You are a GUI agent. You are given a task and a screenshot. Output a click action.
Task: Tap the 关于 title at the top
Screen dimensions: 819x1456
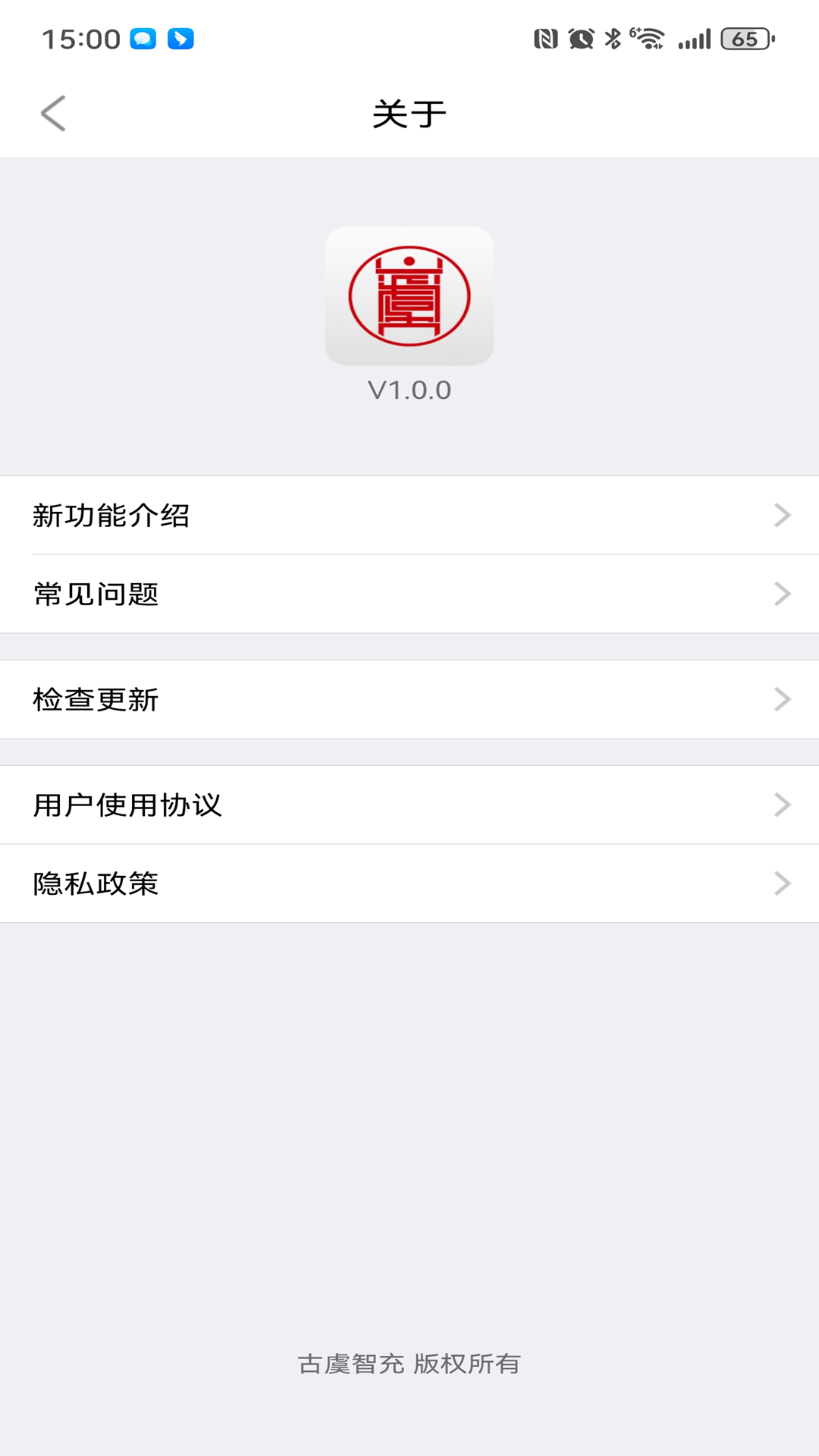coord(409,112)
